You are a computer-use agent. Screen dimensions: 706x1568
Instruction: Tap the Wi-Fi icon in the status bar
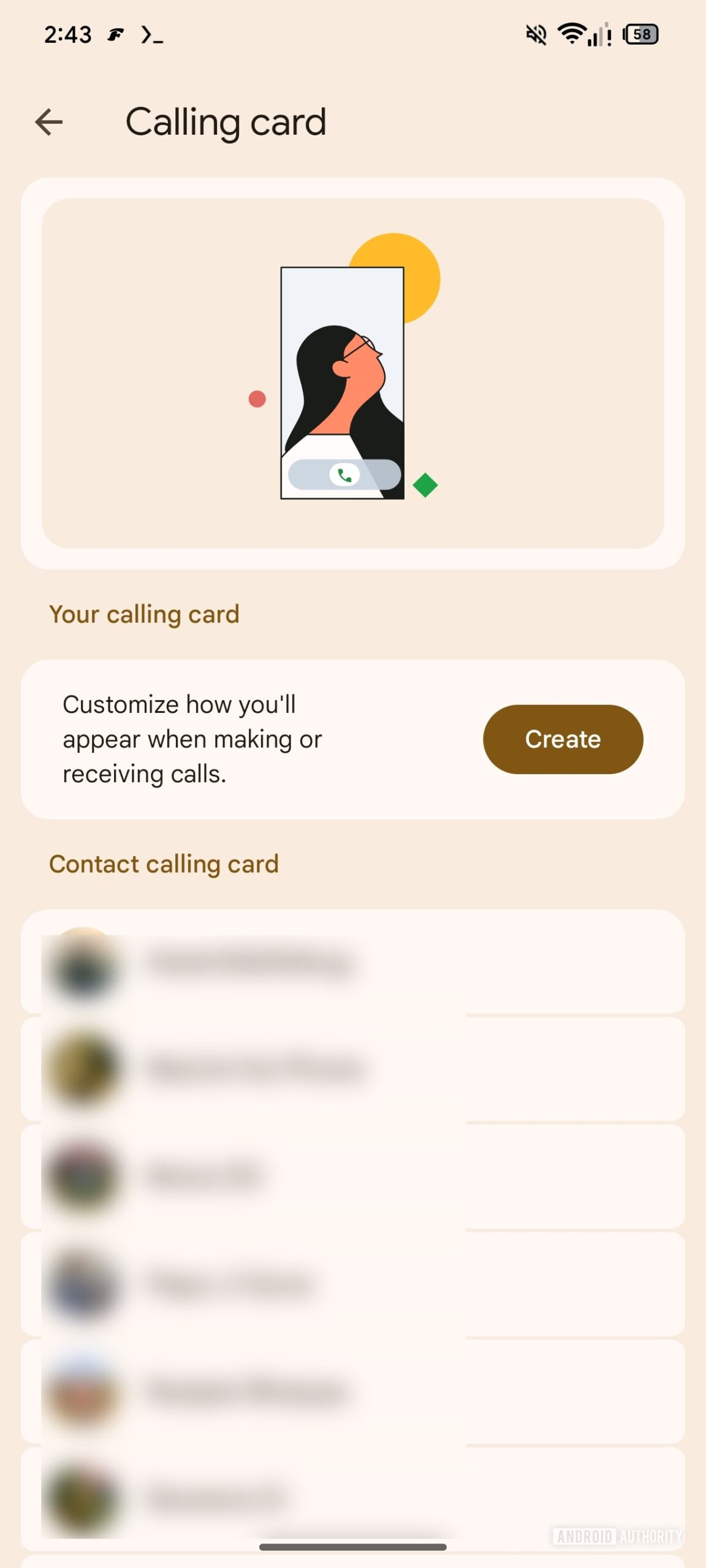tap(572, 36)
